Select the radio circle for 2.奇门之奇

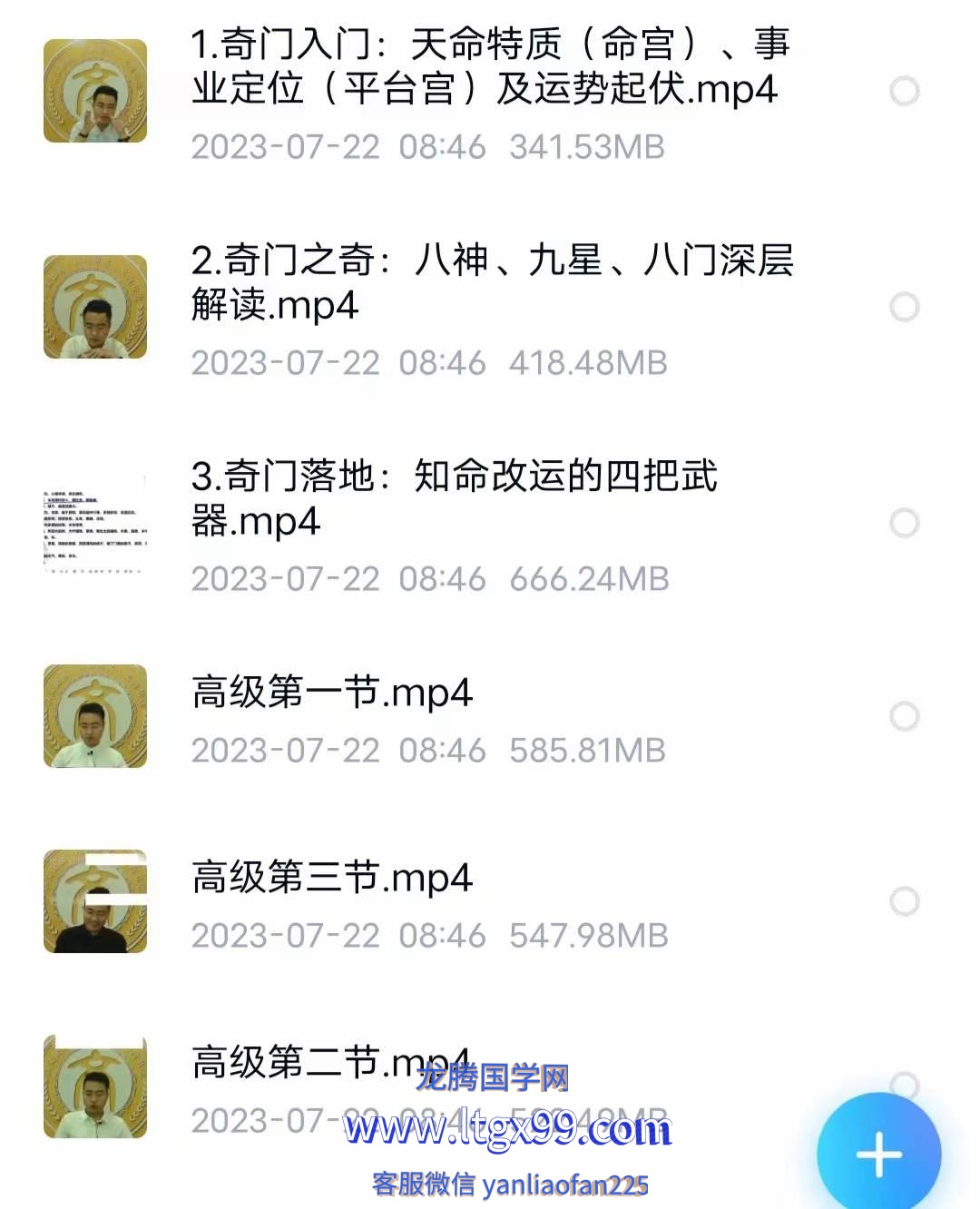(904, 307)
